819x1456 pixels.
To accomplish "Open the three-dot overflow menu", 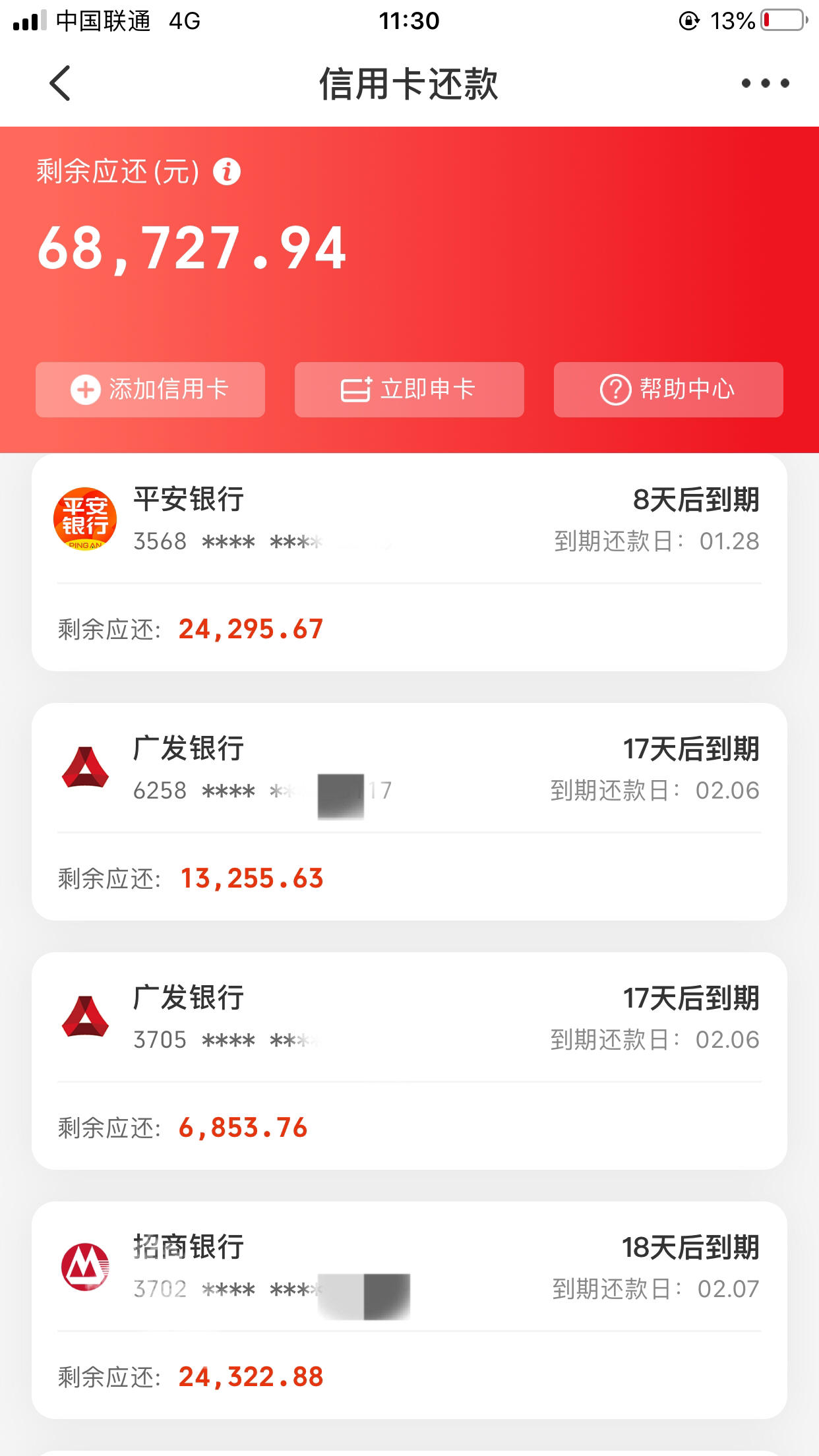I will (765, 83).
